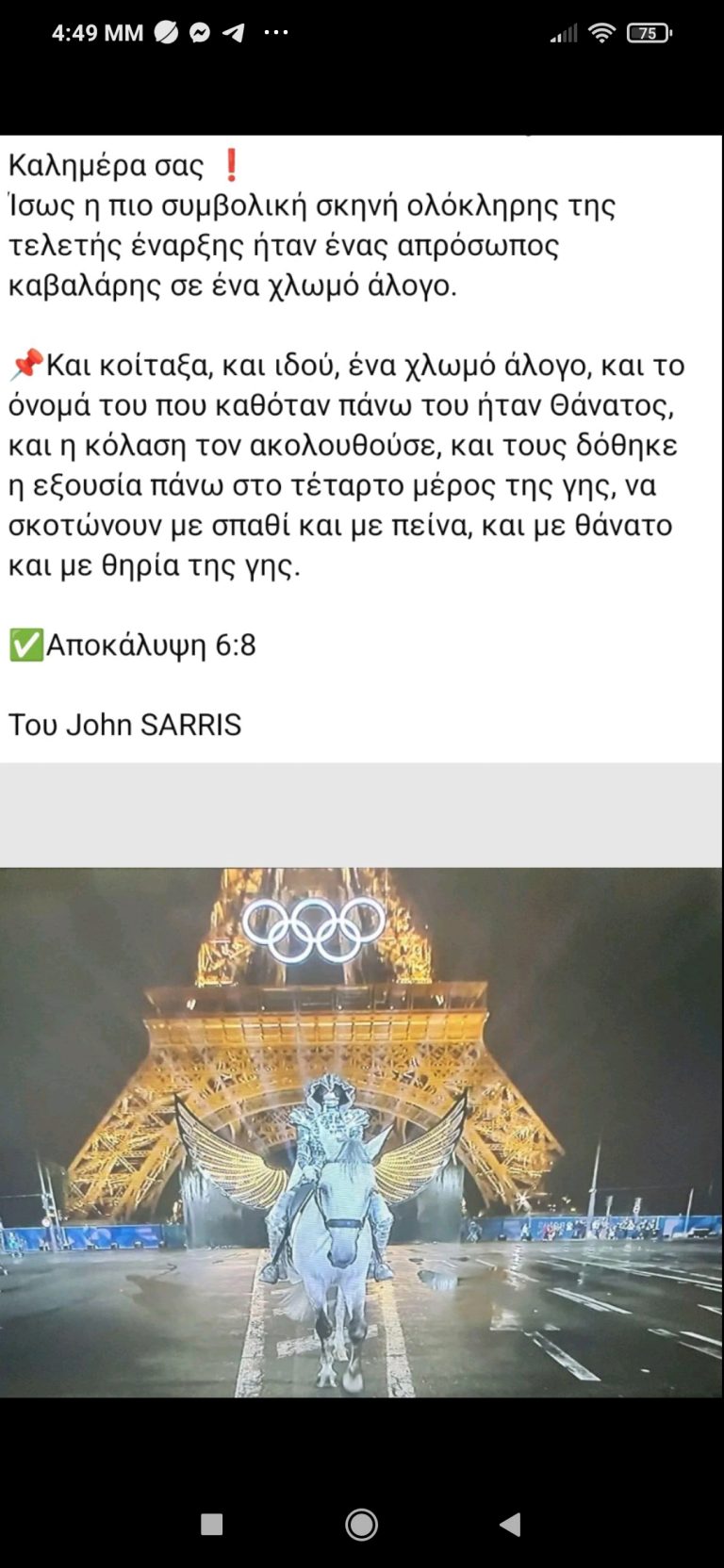
Task: Tap the battery indicator showing 75
Action: (650, 31)
